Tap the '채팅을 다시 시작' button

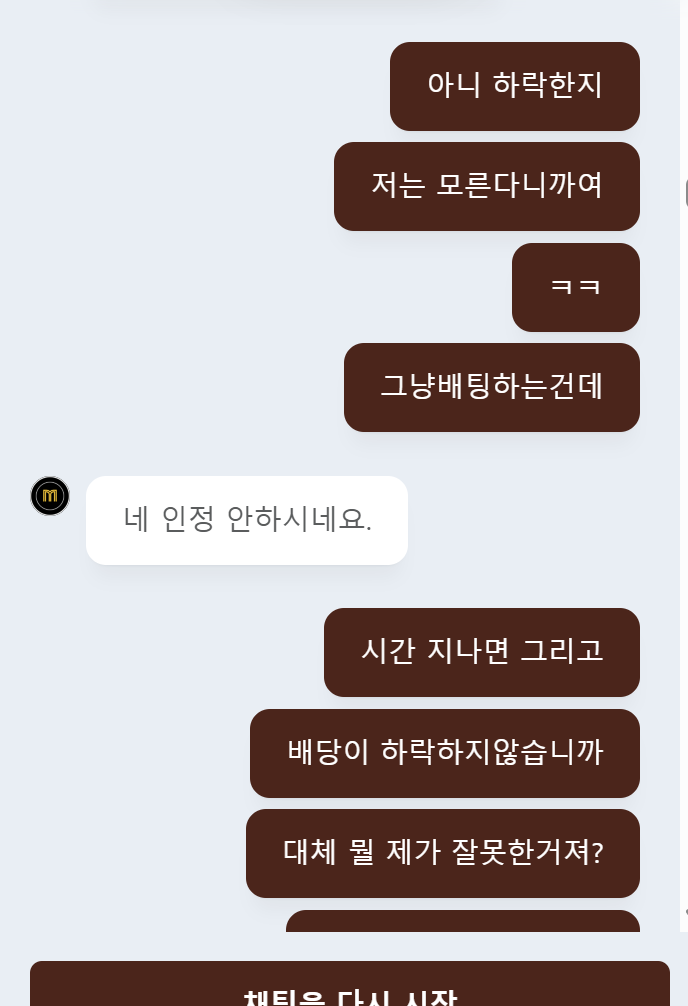349,988
